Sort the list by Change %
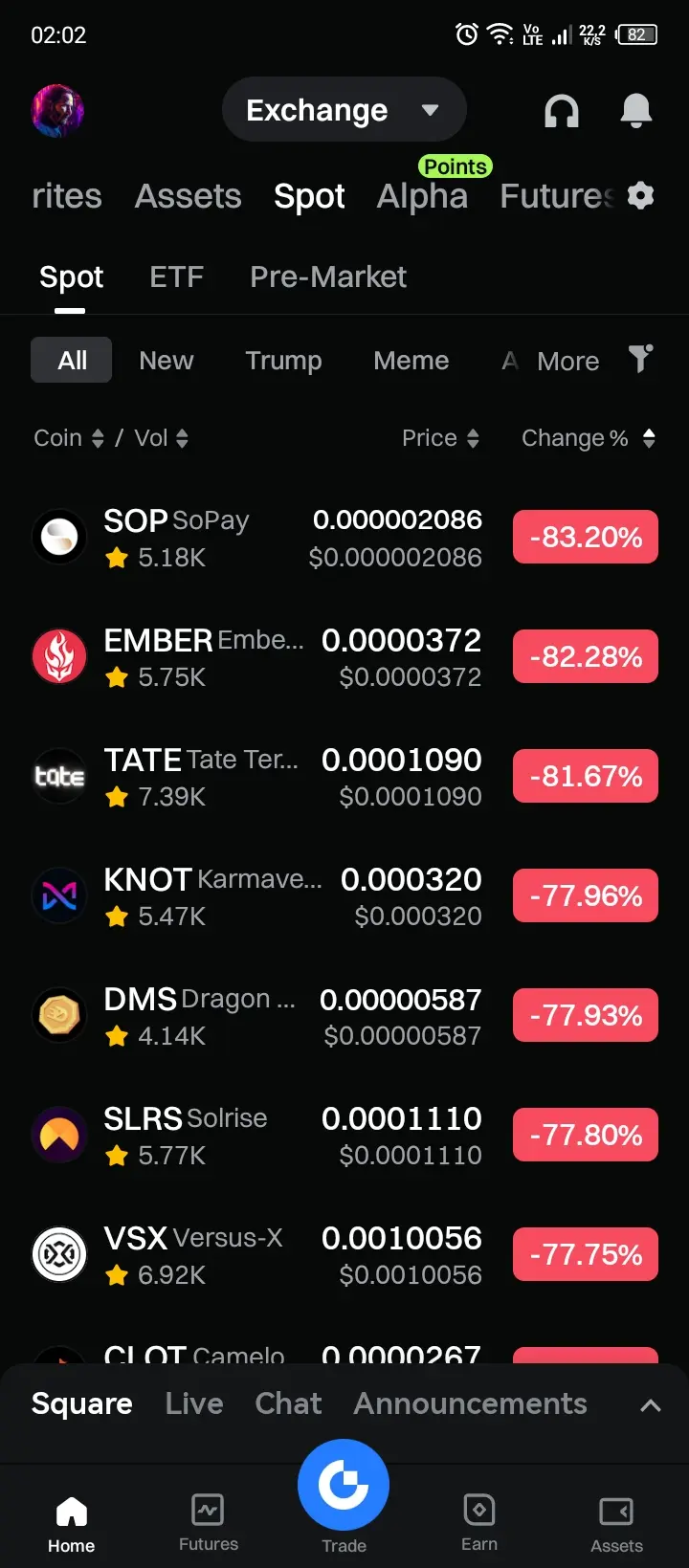Image resolution: width=689 pixels, height=1568 pixels. pos(588,438)
